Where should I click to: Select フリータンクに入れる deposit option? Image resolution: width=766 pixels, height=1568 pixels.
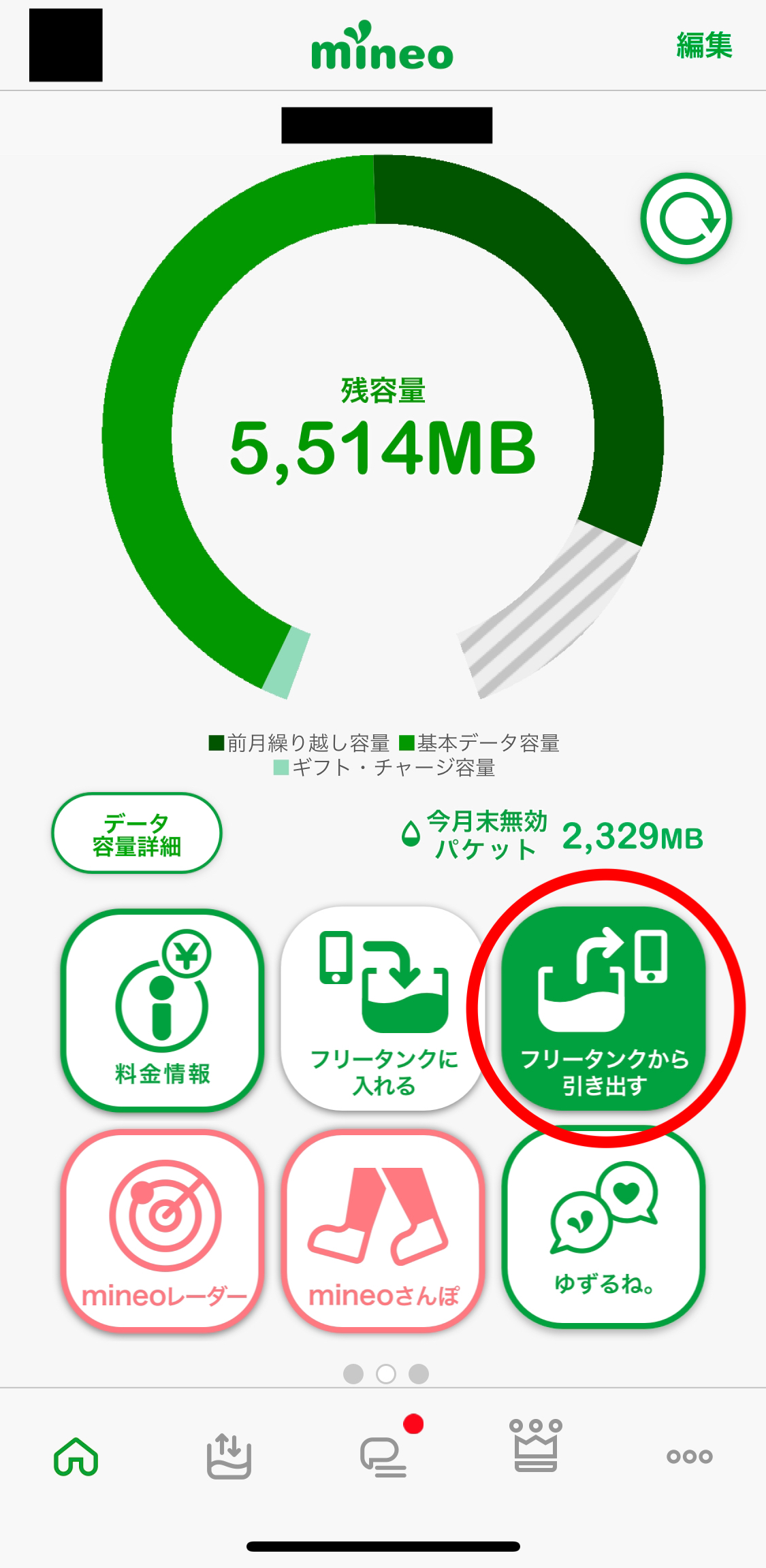coord(383,1009)
